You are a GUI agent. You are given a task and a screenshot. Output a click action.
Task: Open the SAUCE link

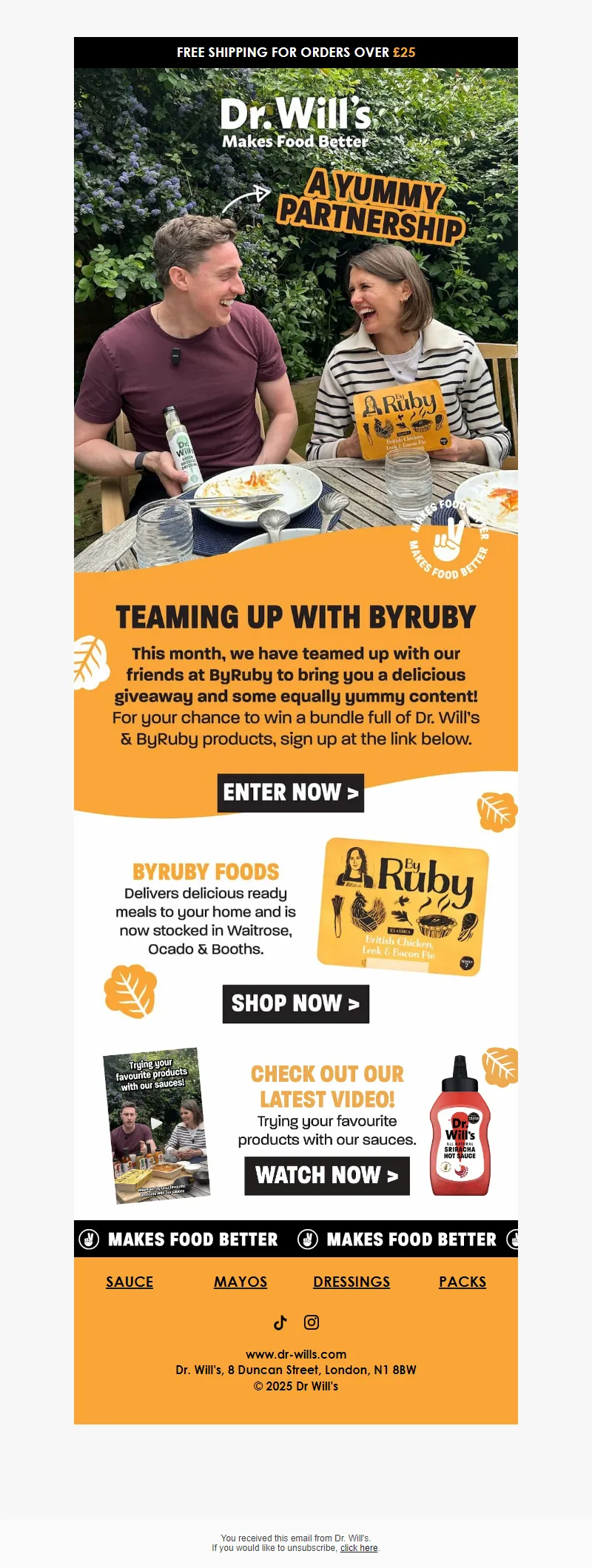[129, 1282]
